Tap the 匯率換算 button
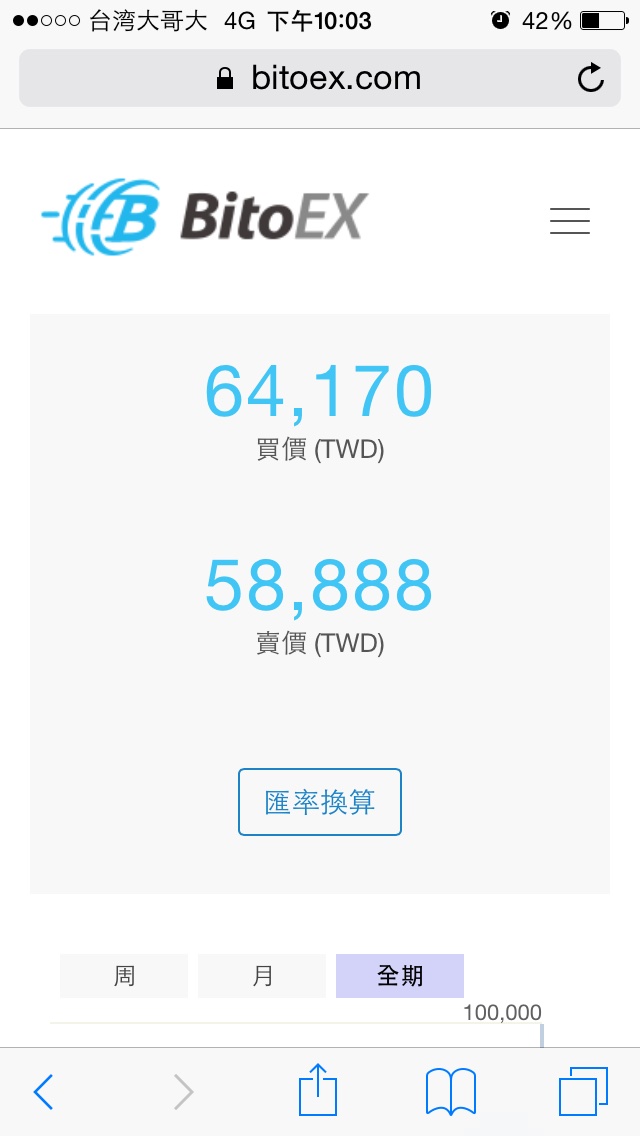Image resolution: width=640 pixels, height=1136 pixels. pyautogui.click(x=320, y=802)
